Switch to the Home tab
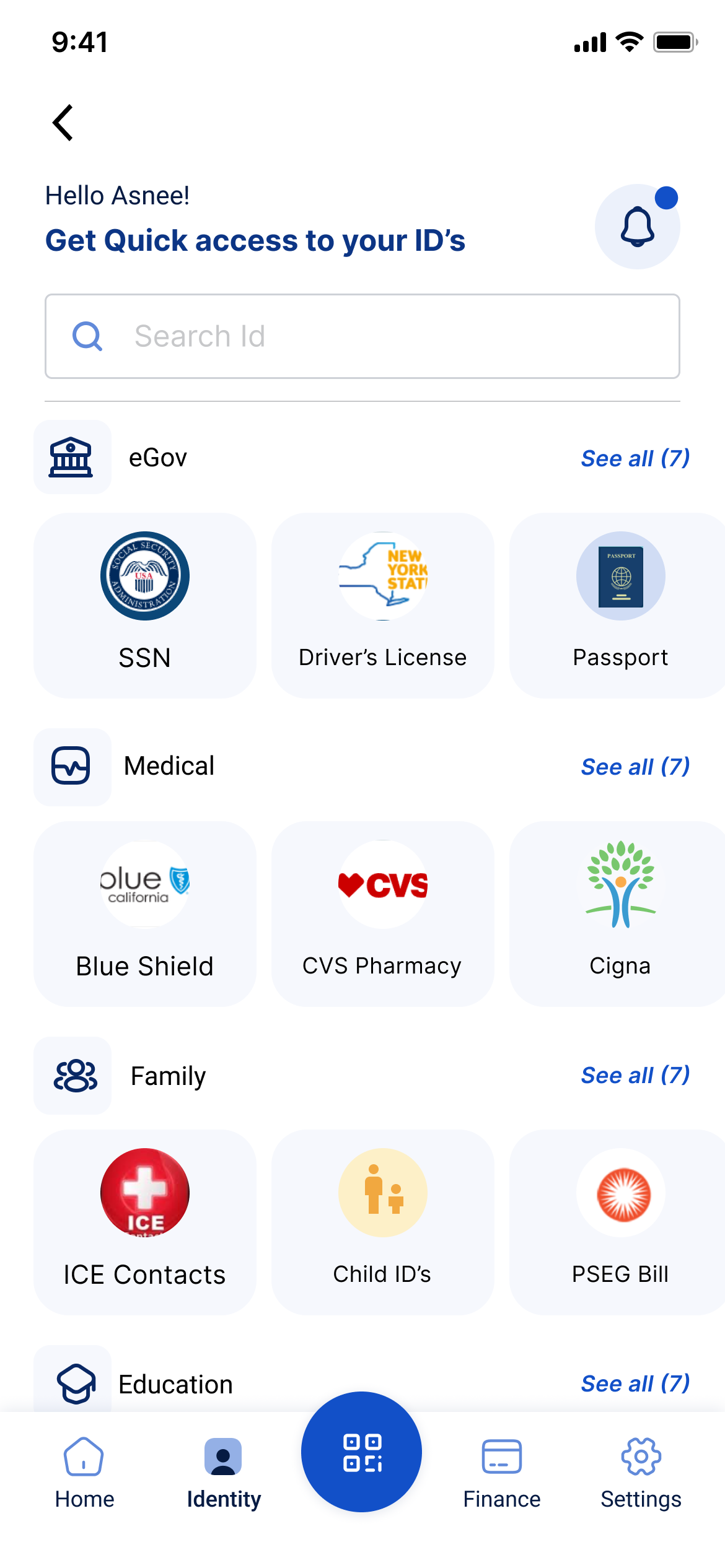The image size is (725, 1568). (84, 1473)
